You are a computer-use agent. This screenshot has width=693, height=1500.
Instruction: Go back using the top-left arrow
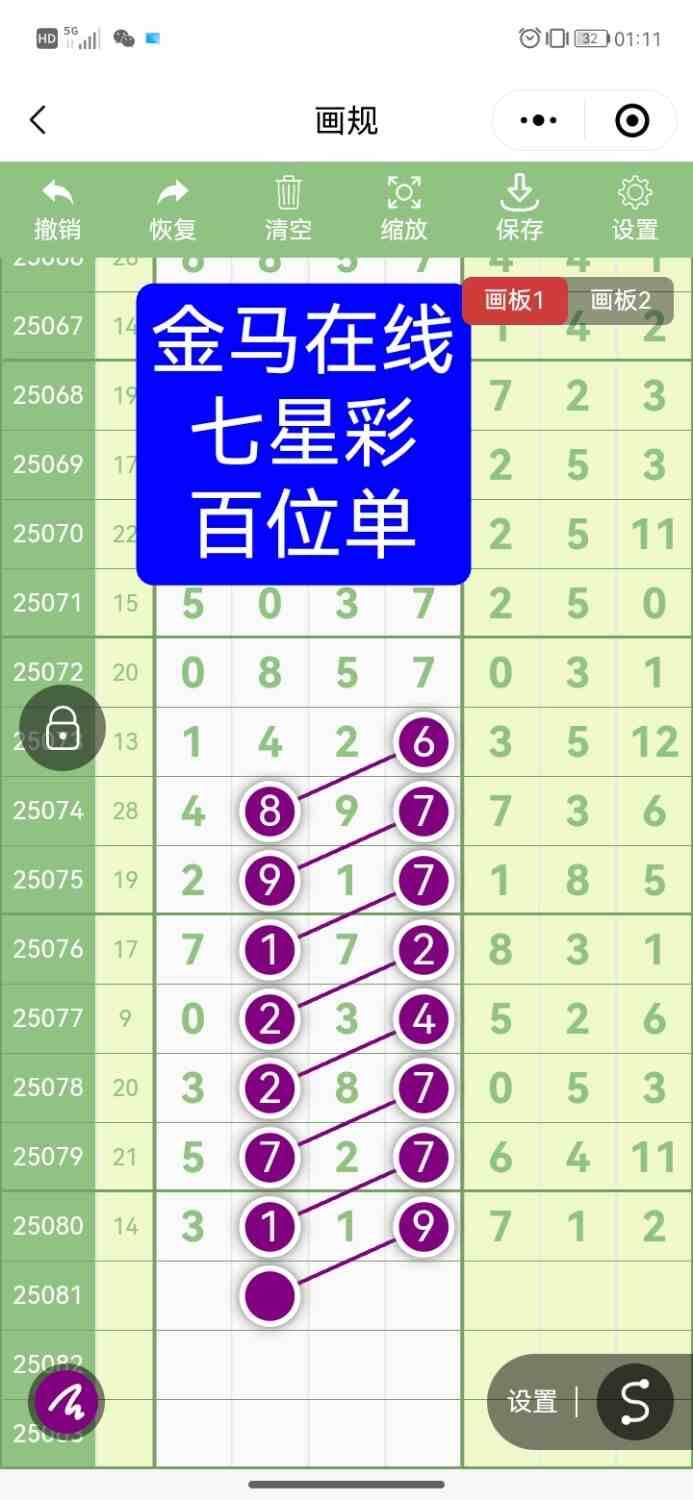(38, 121)
